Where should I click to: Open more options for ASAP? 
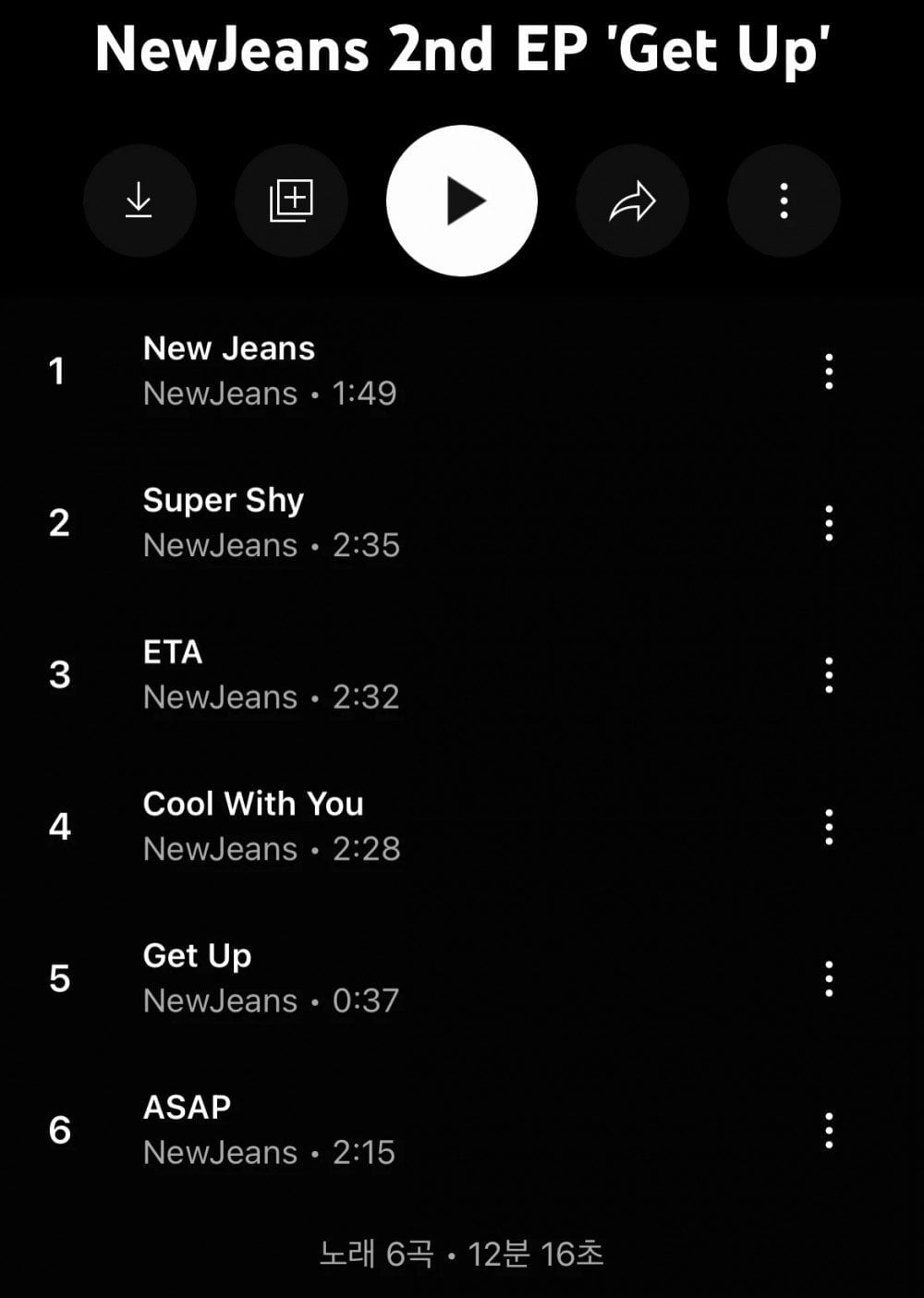(829, 1130)
